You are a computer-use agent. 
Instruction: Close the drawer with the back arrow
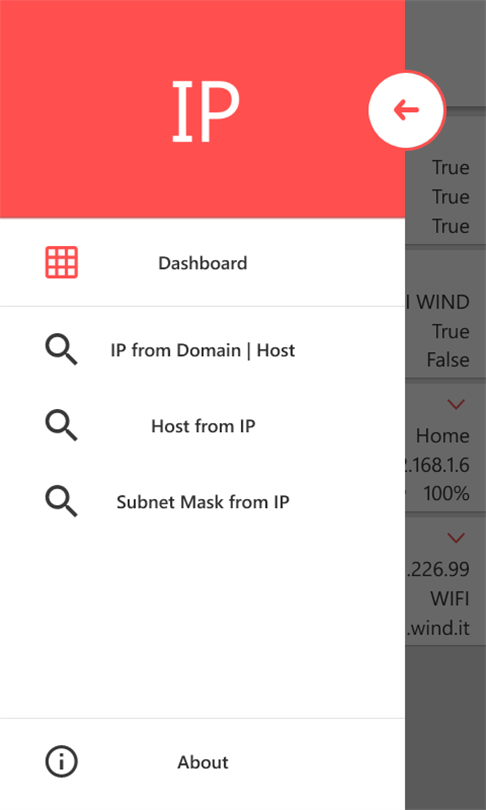point(406,110)
